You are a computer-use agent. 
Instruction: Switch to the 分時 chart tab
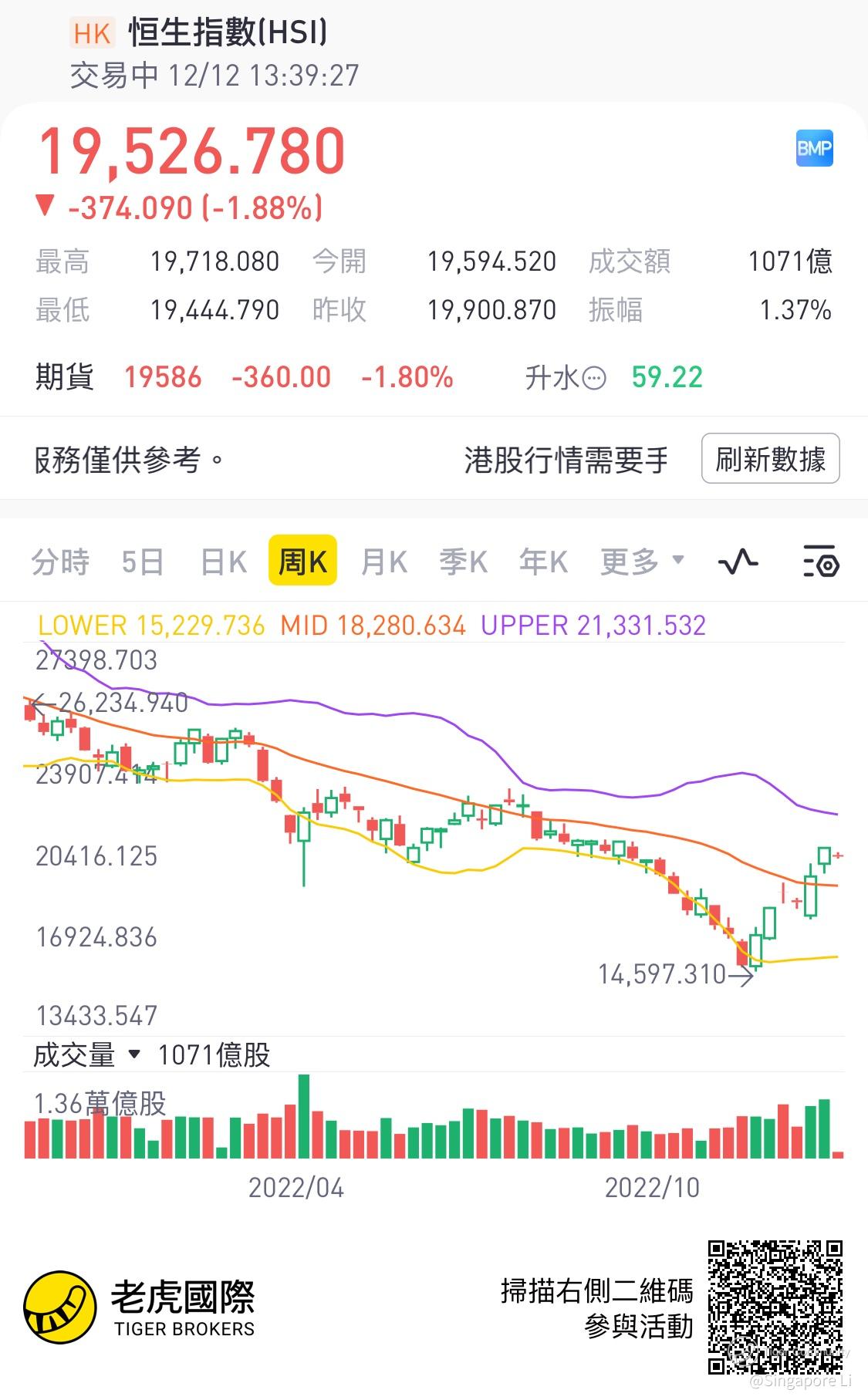60,562
